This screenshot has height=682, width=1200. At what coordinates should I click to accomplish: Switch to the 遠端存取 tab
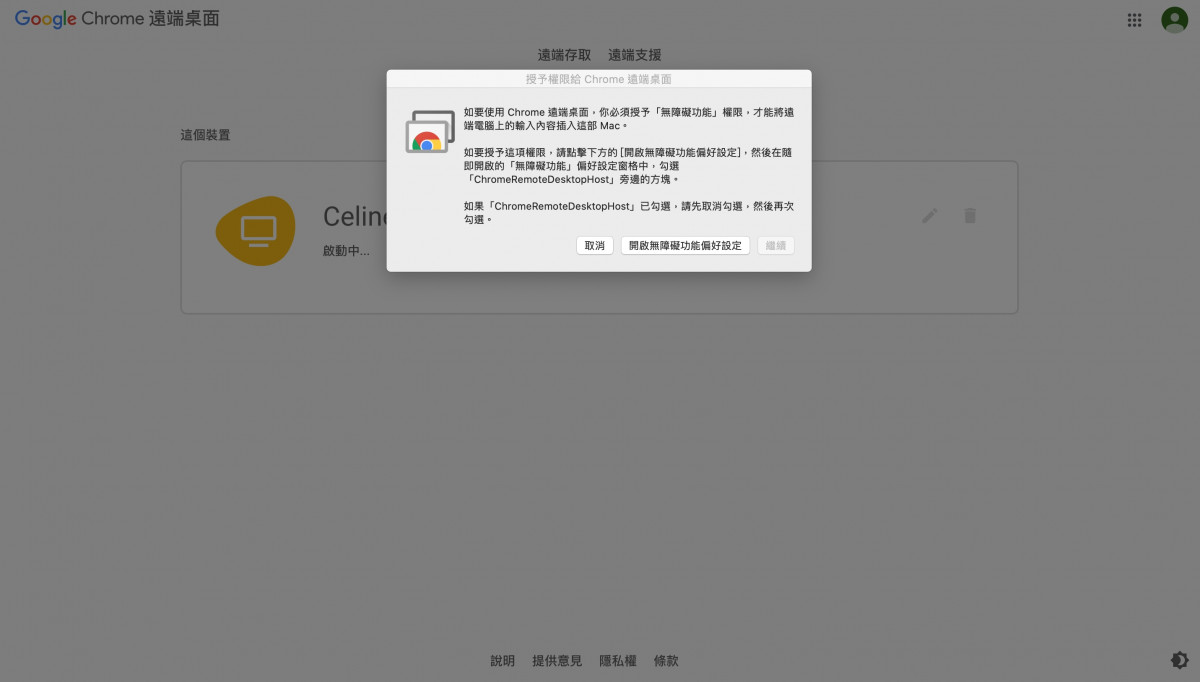pos(564,55)
